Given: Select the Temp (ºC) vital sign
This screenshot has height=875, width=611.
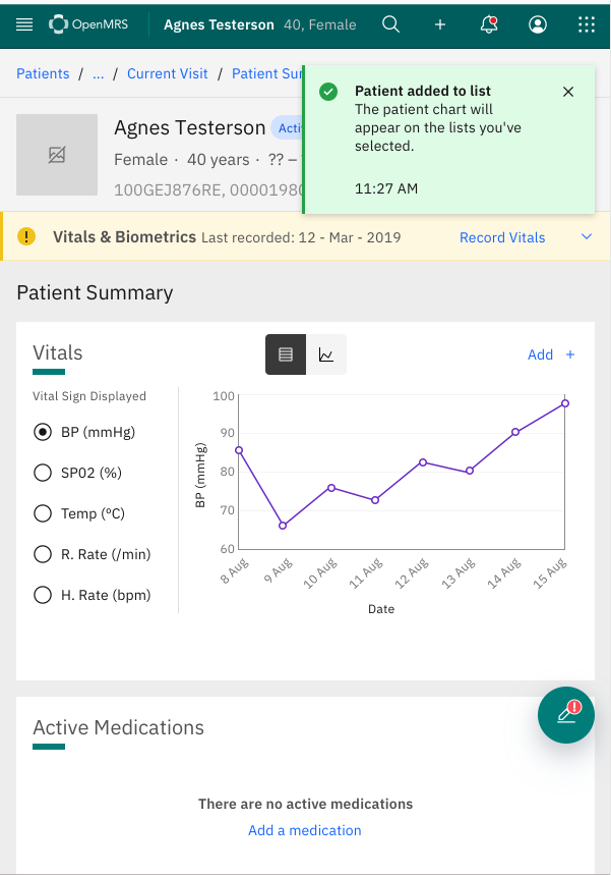Looking at the screenshot, I should click(x=43, y=513).
